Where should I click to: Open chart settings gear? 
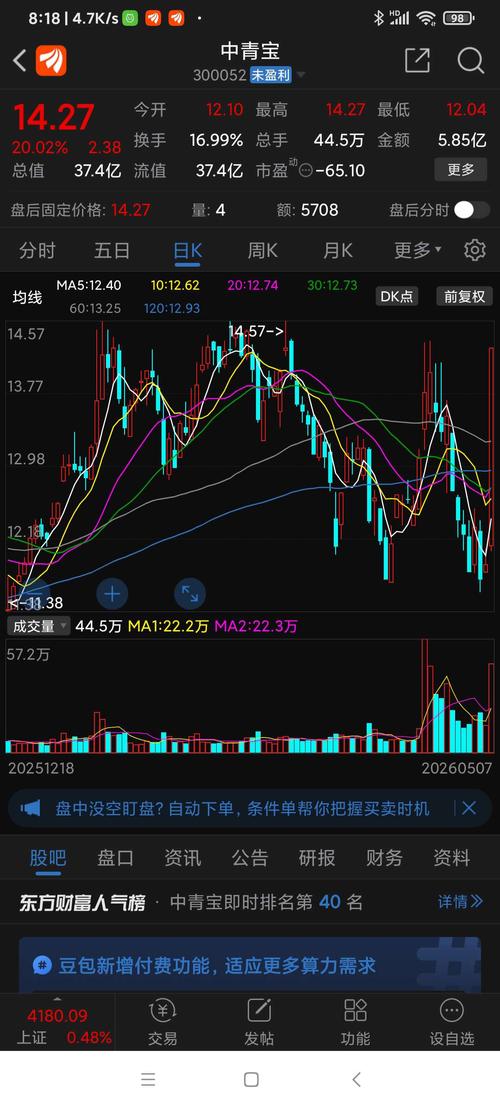point(475,250)
